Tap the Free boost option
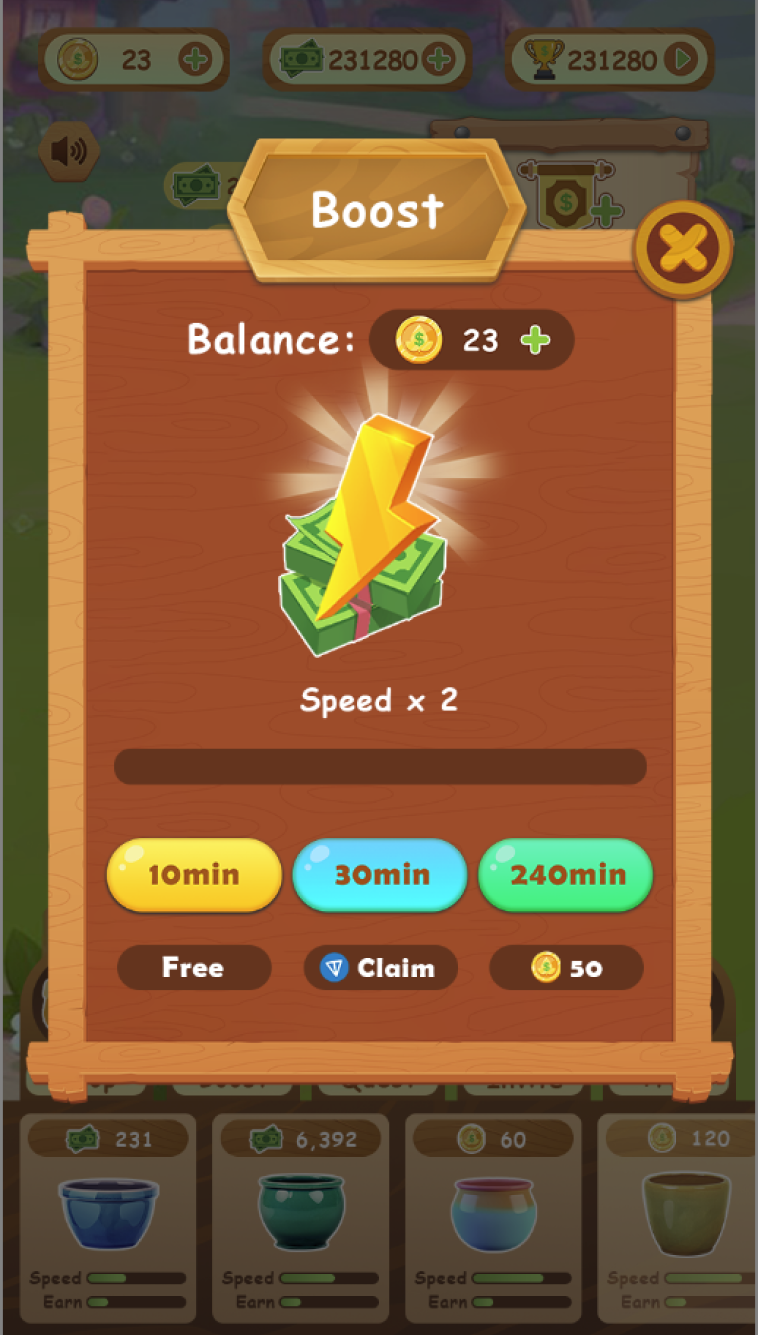Viewport: 758px width, 1335px height. tap(194, 968)
